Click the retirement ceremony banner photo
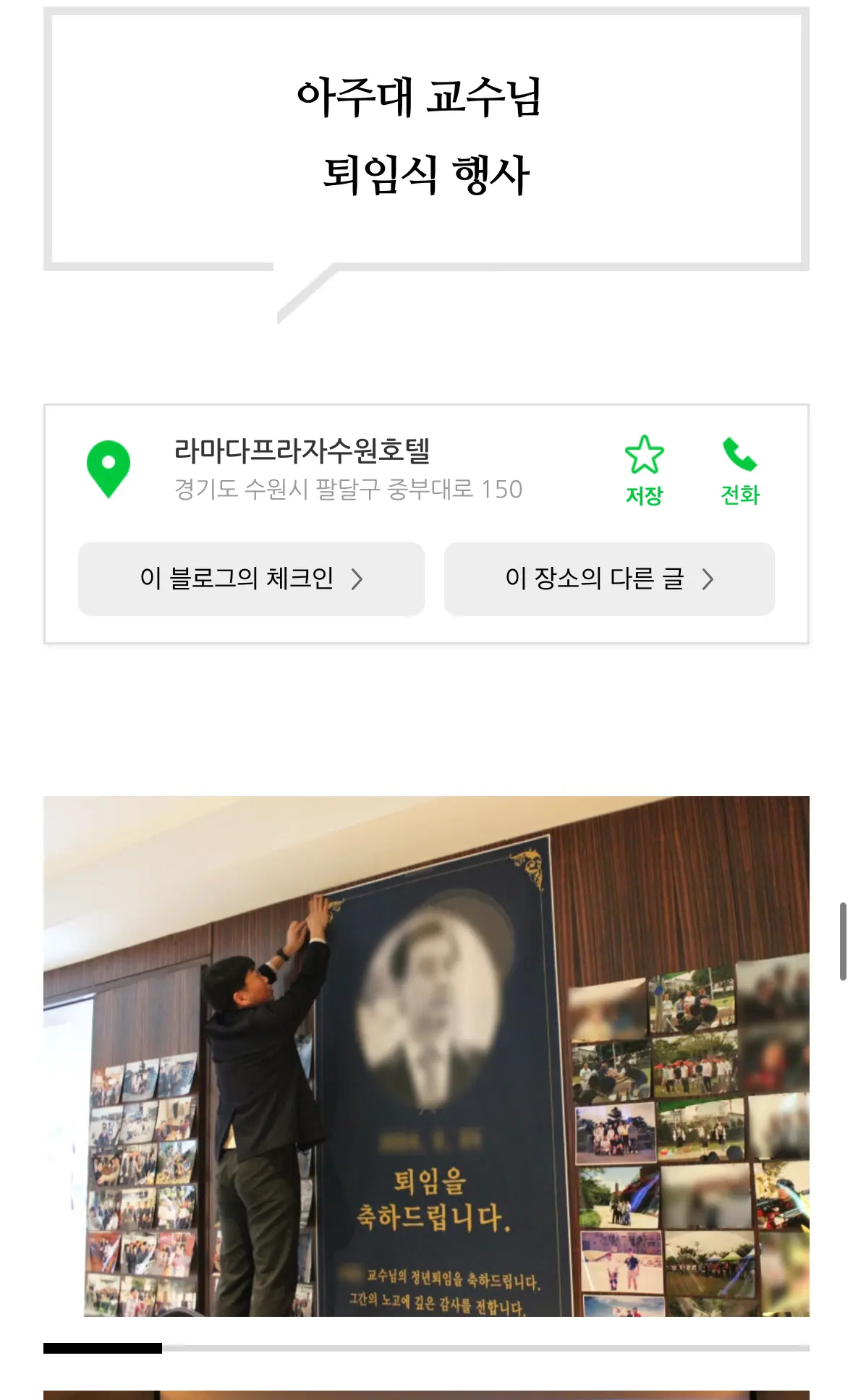 [x=426, y=1063]
